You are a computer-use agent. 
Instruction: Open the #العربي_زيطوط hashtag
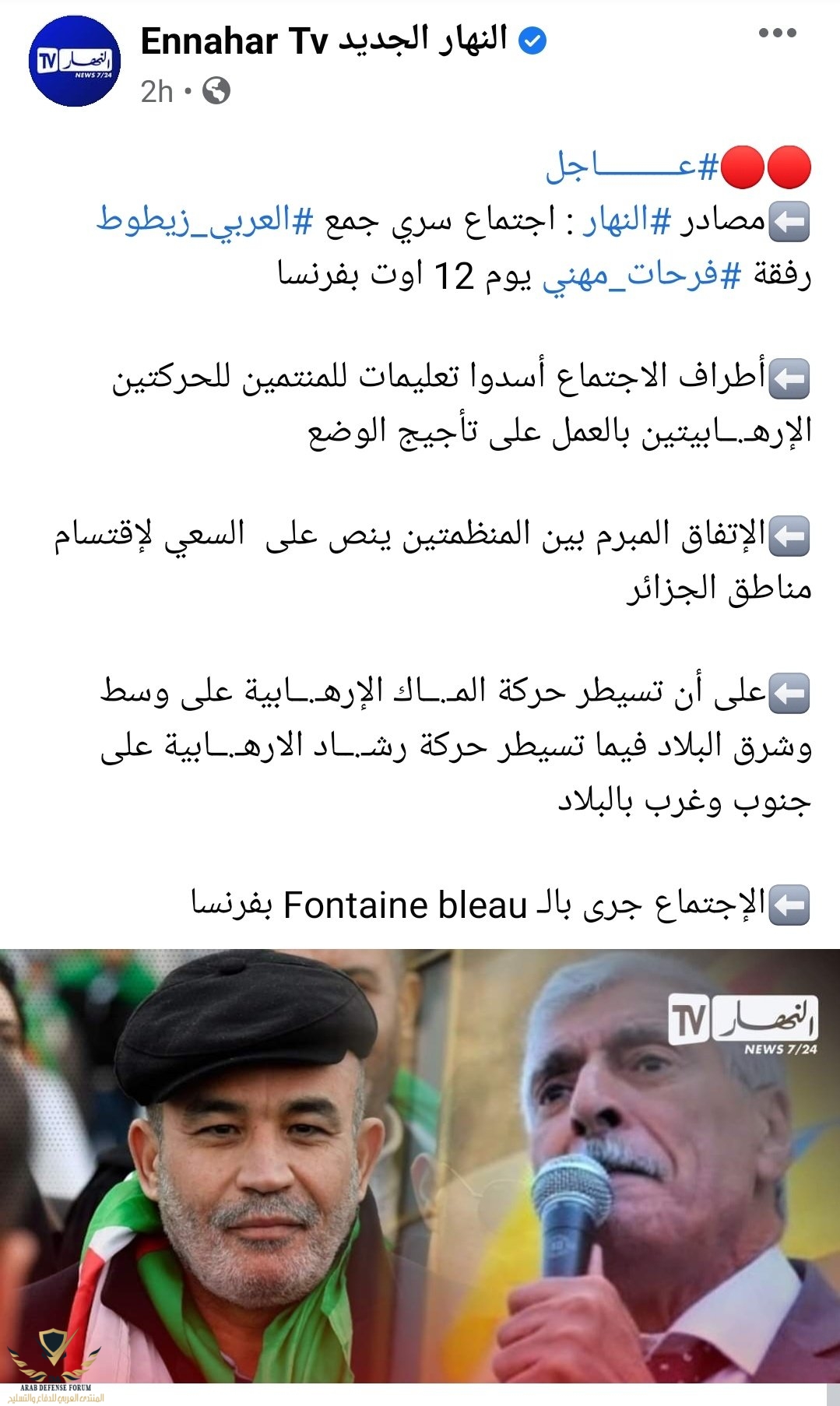click(204, 220)
